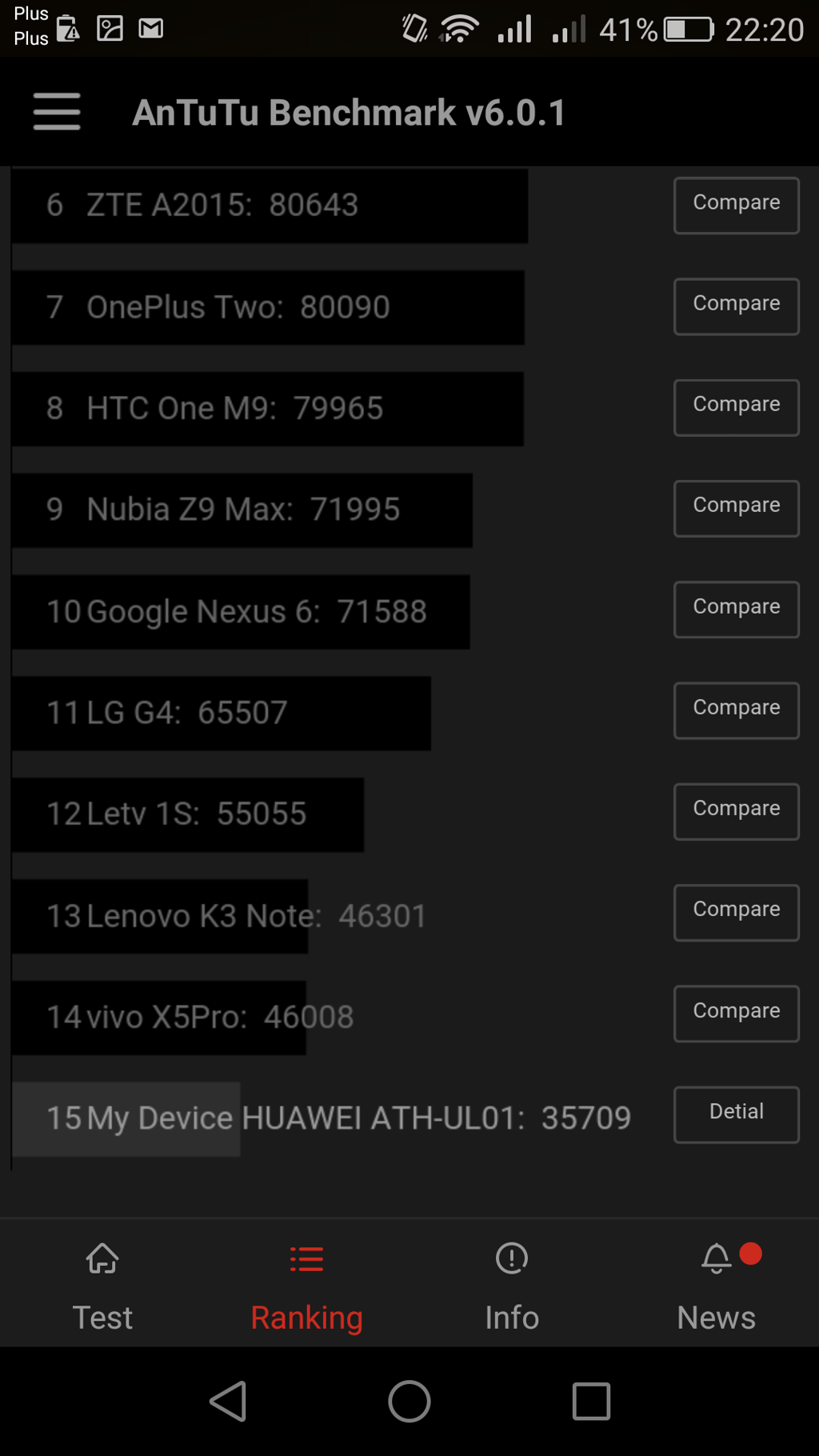This screenshot has height=1456, width=819.
Task: Compare with HTC One M9
Action: [736, 406]
